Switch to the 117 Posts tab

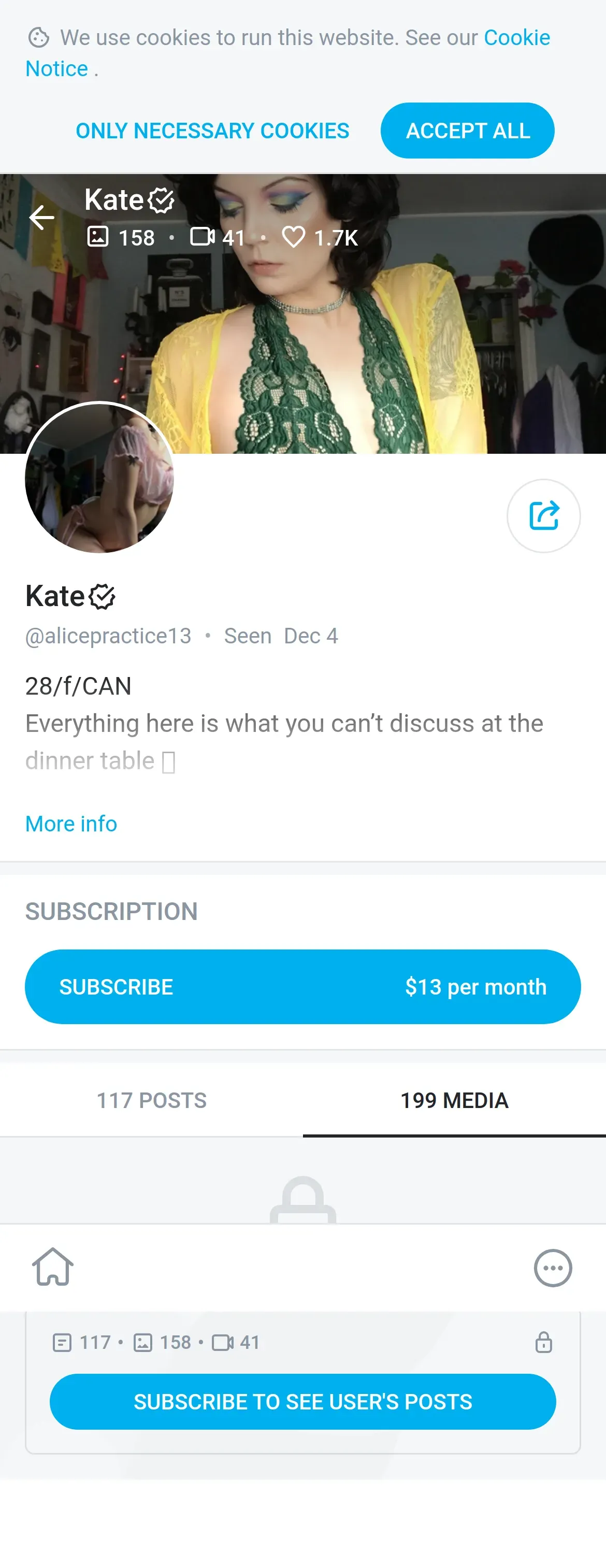pyautogui.click(x=151, y=1100)
